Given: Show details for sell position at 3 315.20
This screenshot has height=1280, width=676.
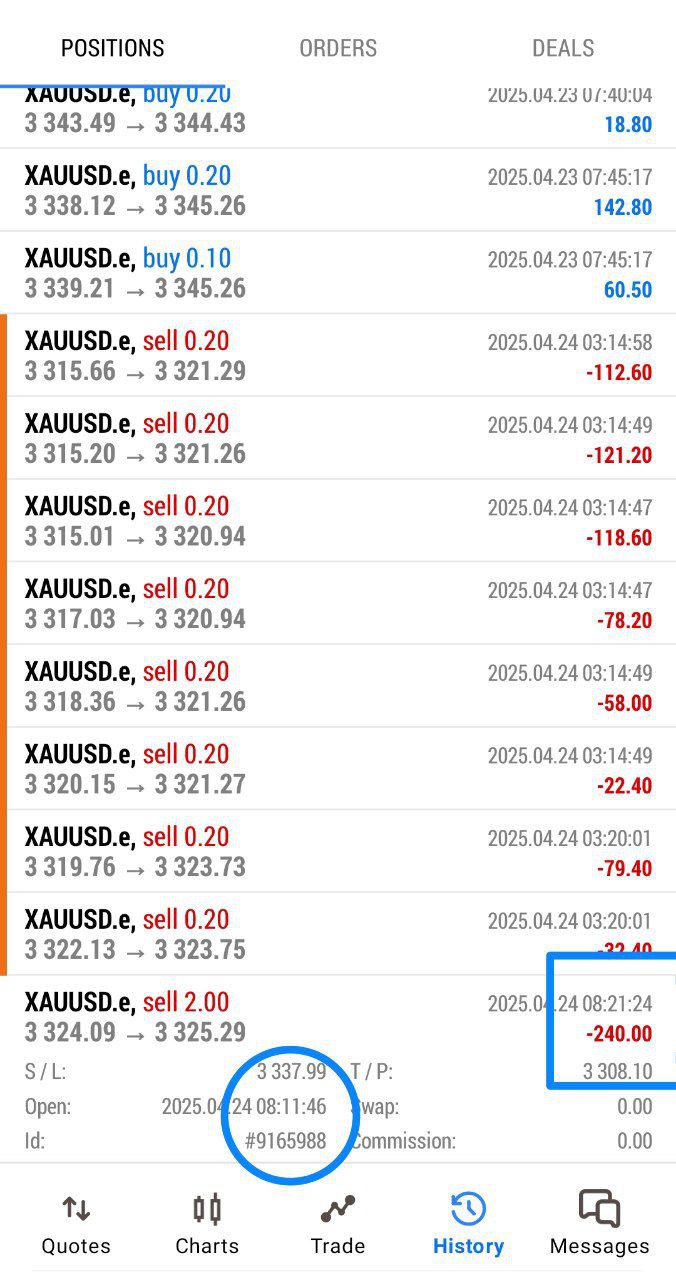Looking at the screenshot, I should [338, 439].
